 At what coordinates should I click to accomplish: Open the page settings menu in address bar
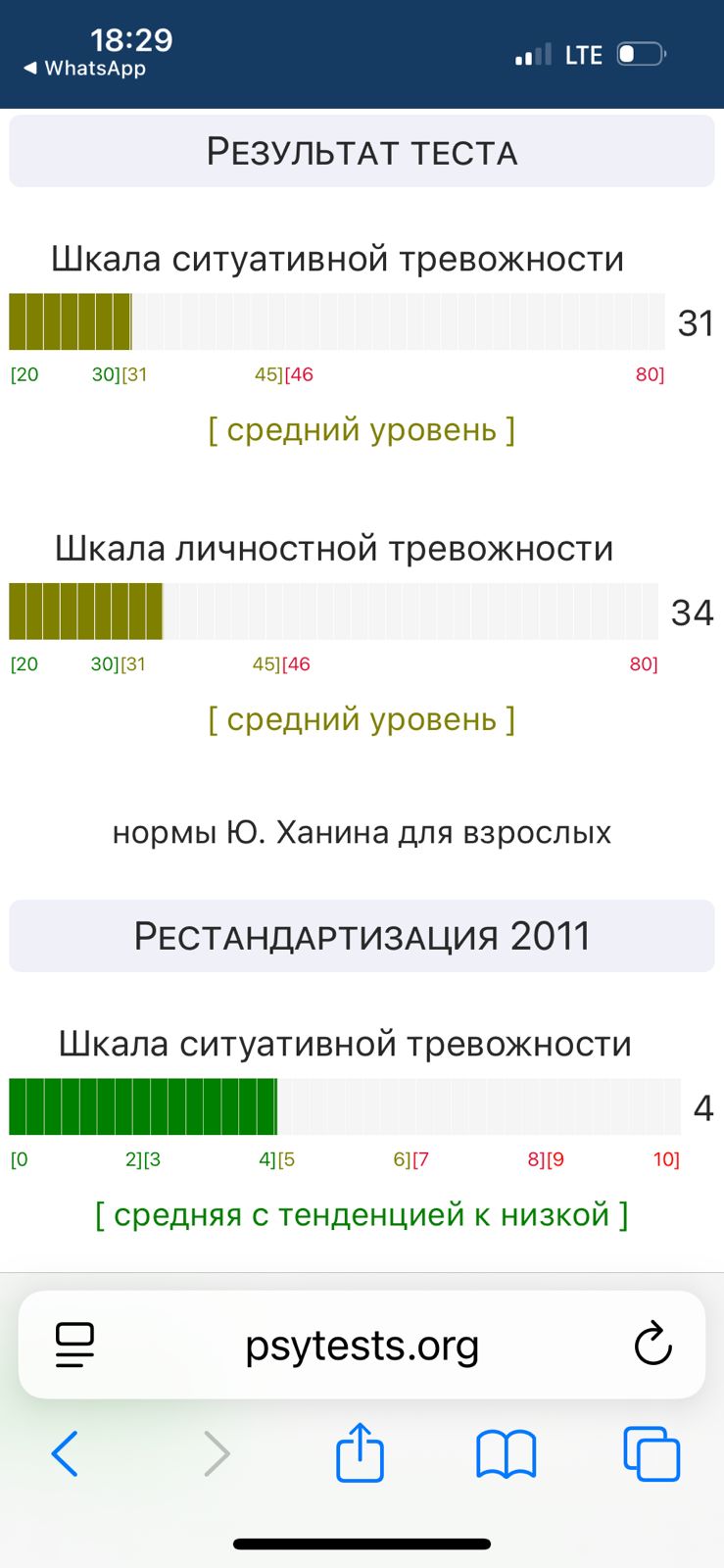click(74, 1345)
